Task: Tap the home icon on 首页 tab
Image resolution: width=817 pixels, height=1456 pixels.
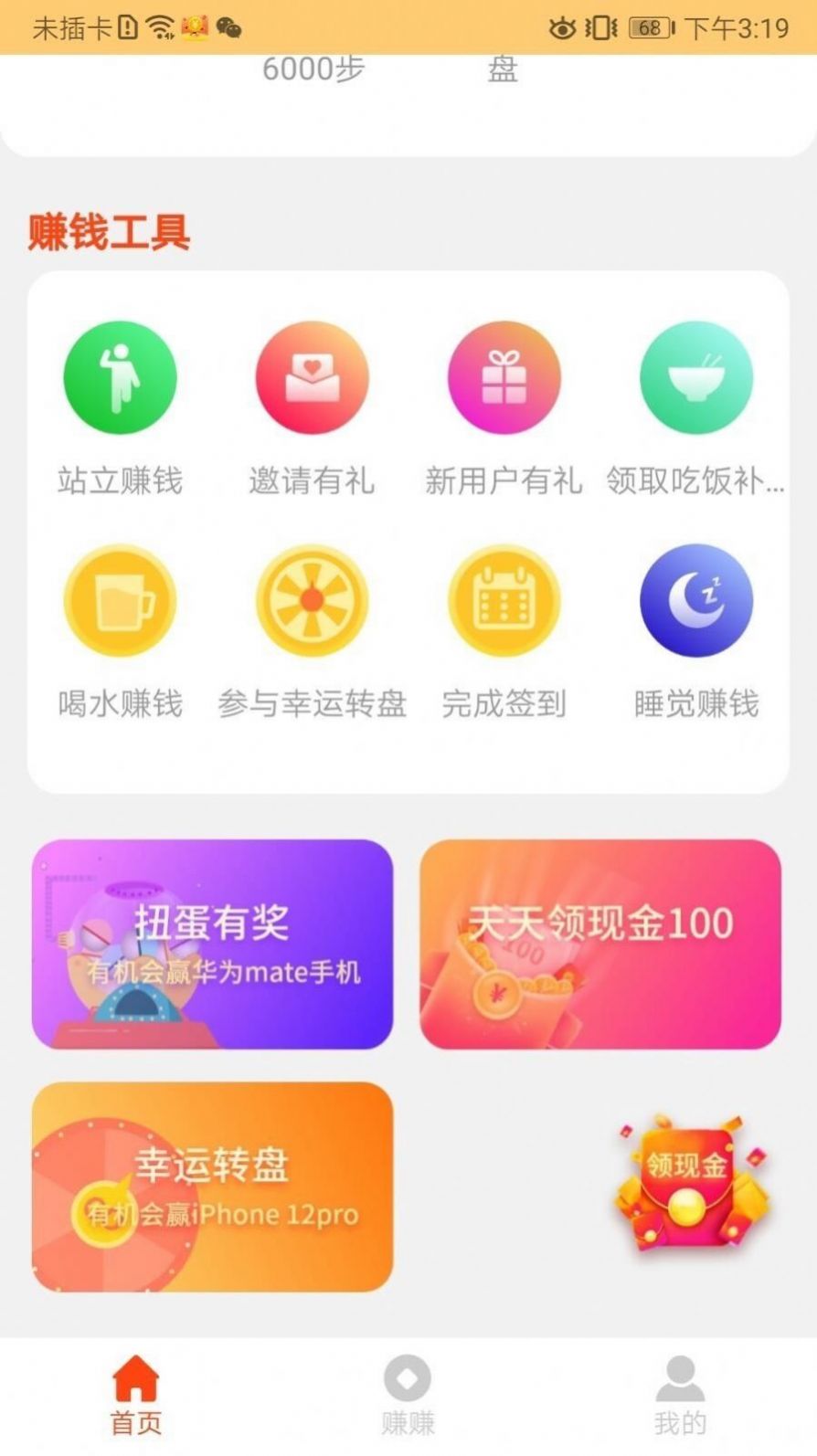Action: coord(134,1374)
